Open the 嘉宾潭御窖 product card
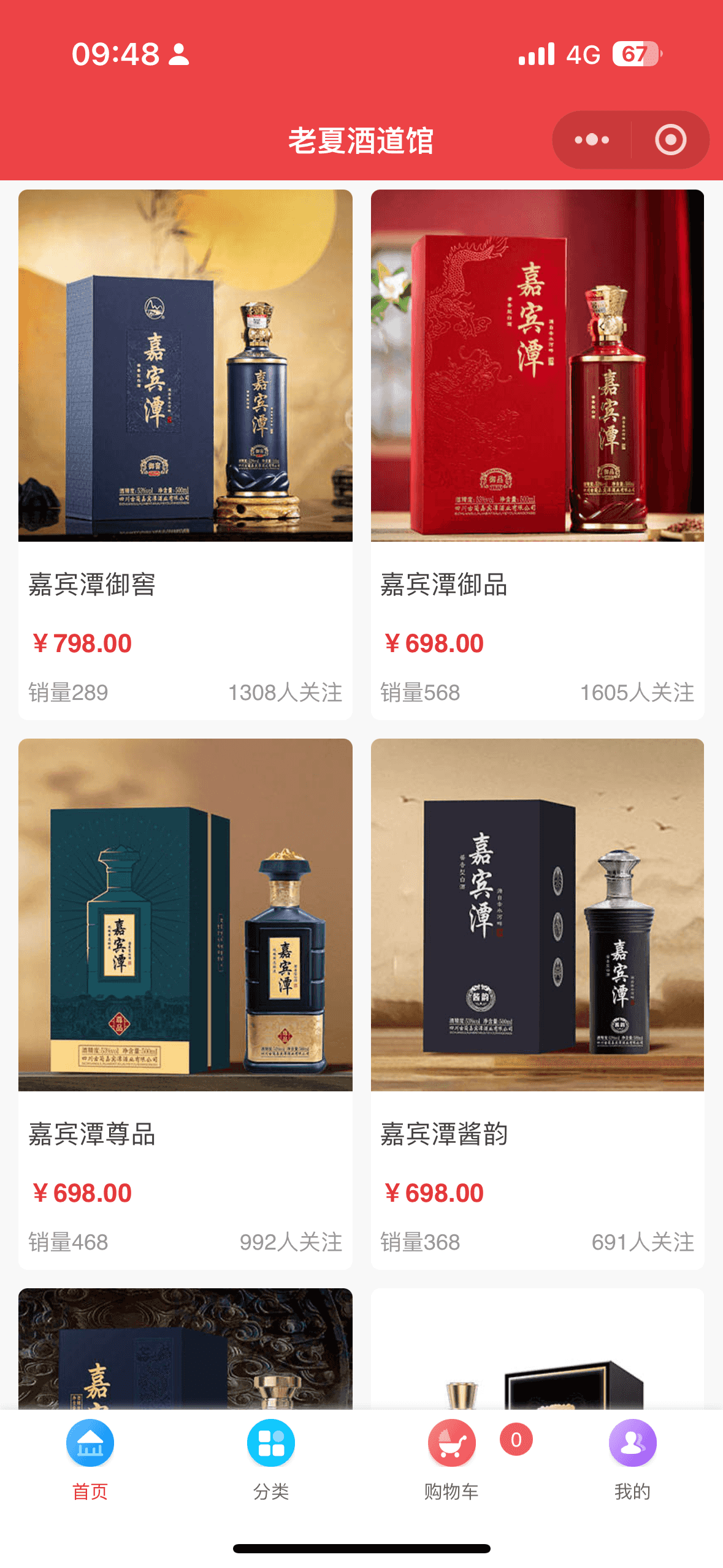This screenshot has width=723, height=1568. click(185, 454)
